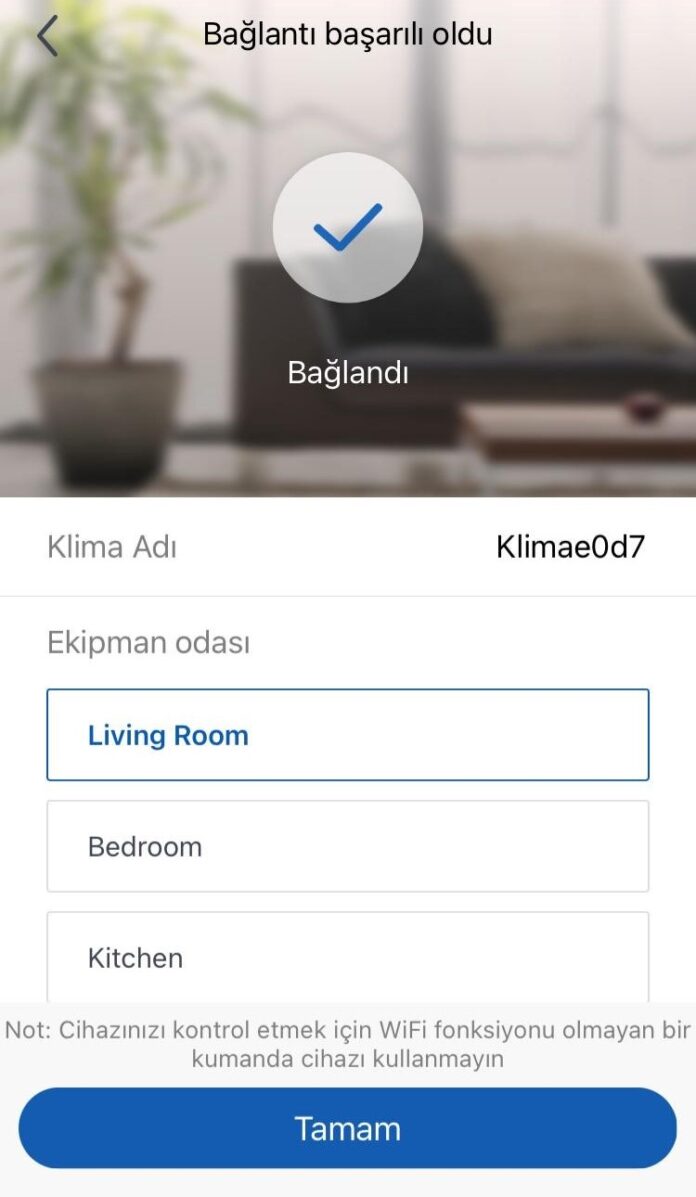Viewport: 696px width, 1197px height.
Task: Choose Bedroom as the equipment room
Action: coord(348,847)
